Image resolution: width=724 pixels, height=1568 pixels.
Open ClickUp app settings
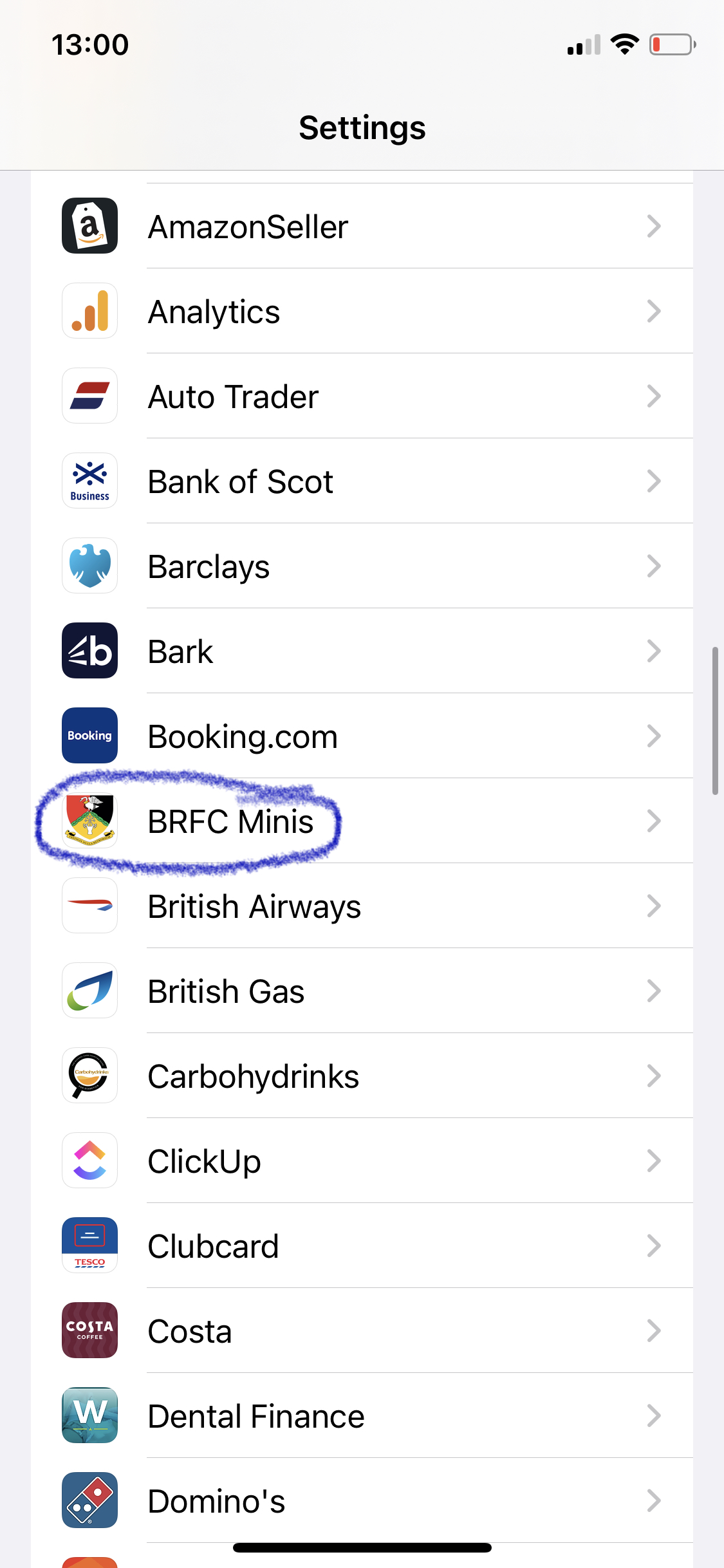point(362,1161)
